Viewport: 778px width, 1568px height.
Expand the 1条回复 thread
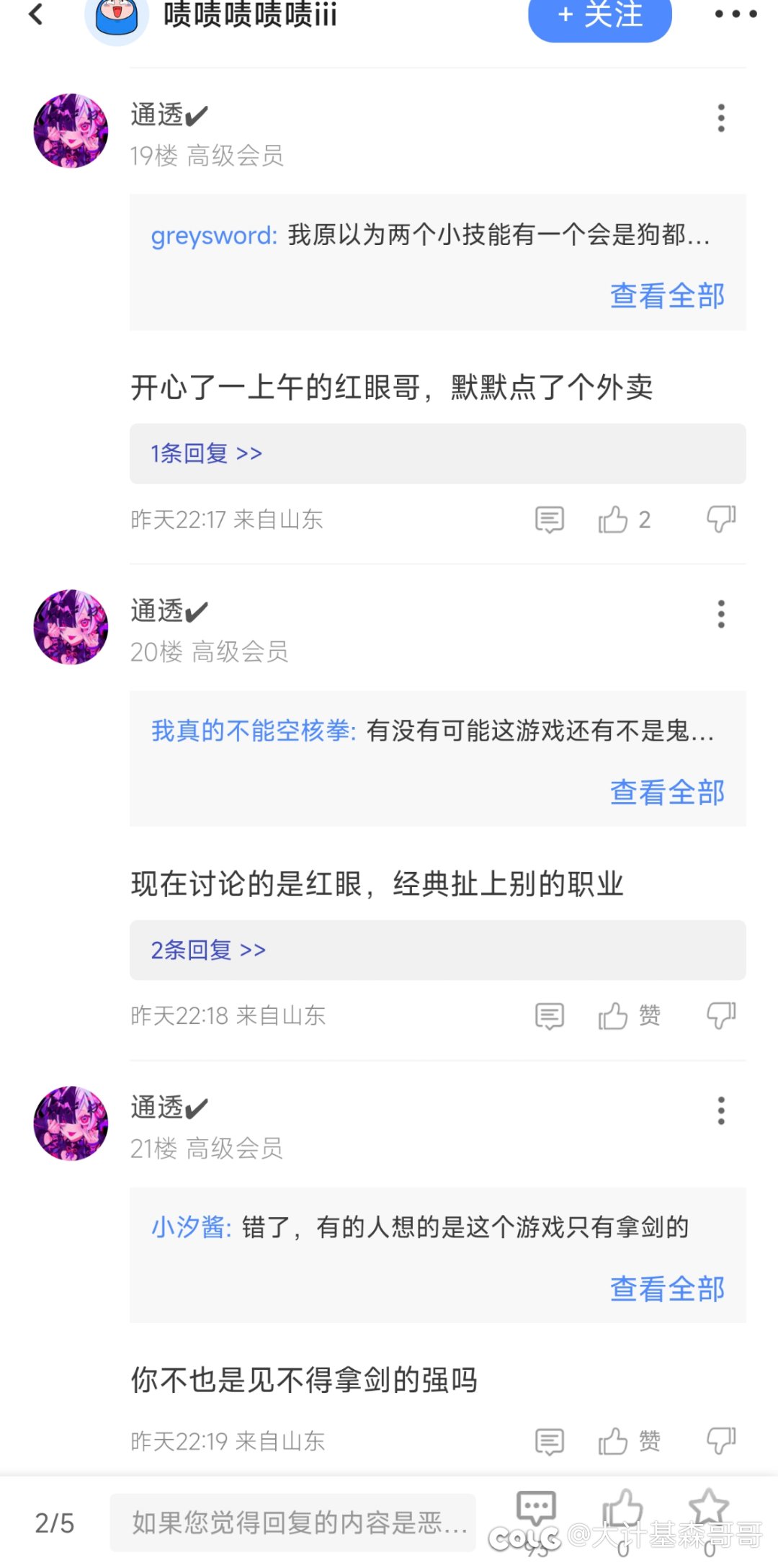[206, 453]
